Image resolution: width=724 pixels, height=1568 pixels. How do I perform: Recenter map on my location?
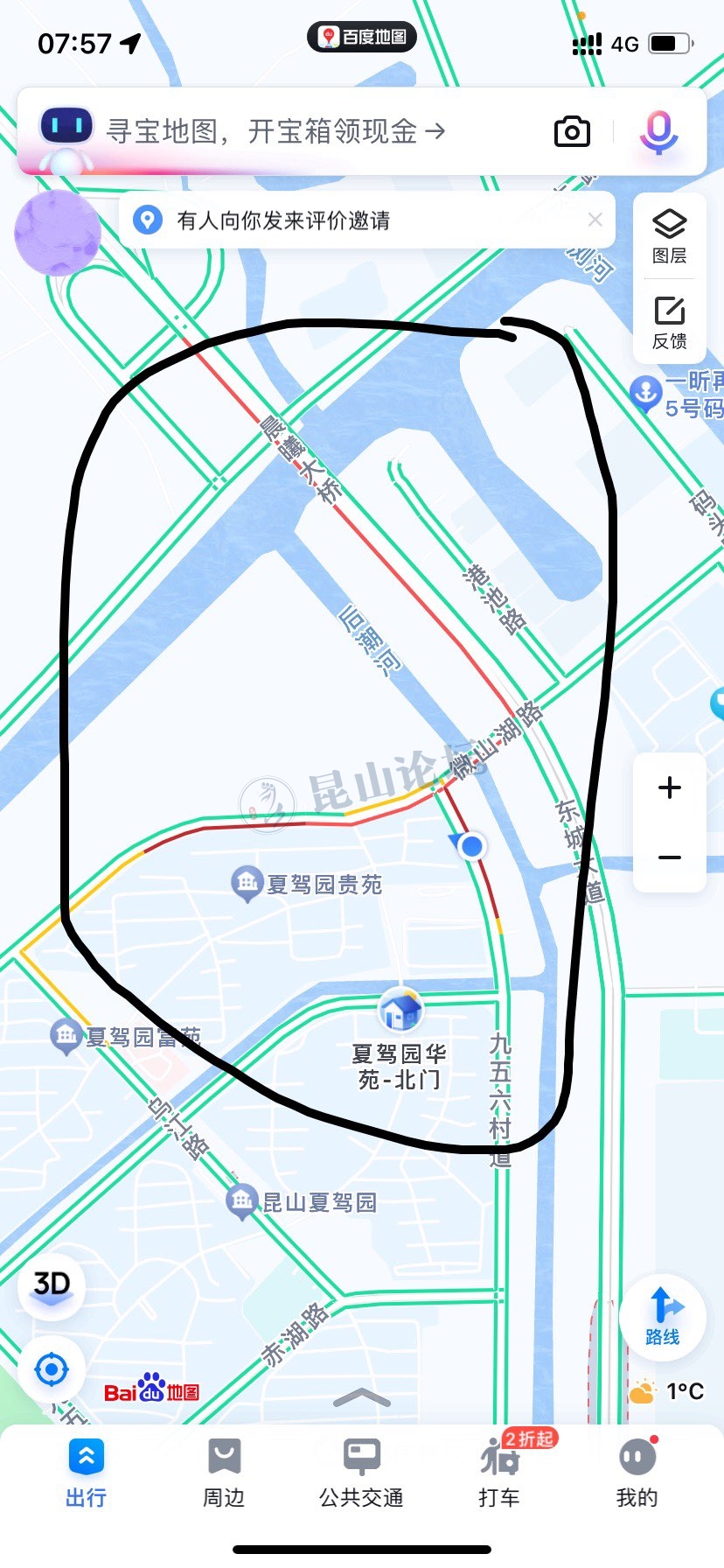[52, 1369]
